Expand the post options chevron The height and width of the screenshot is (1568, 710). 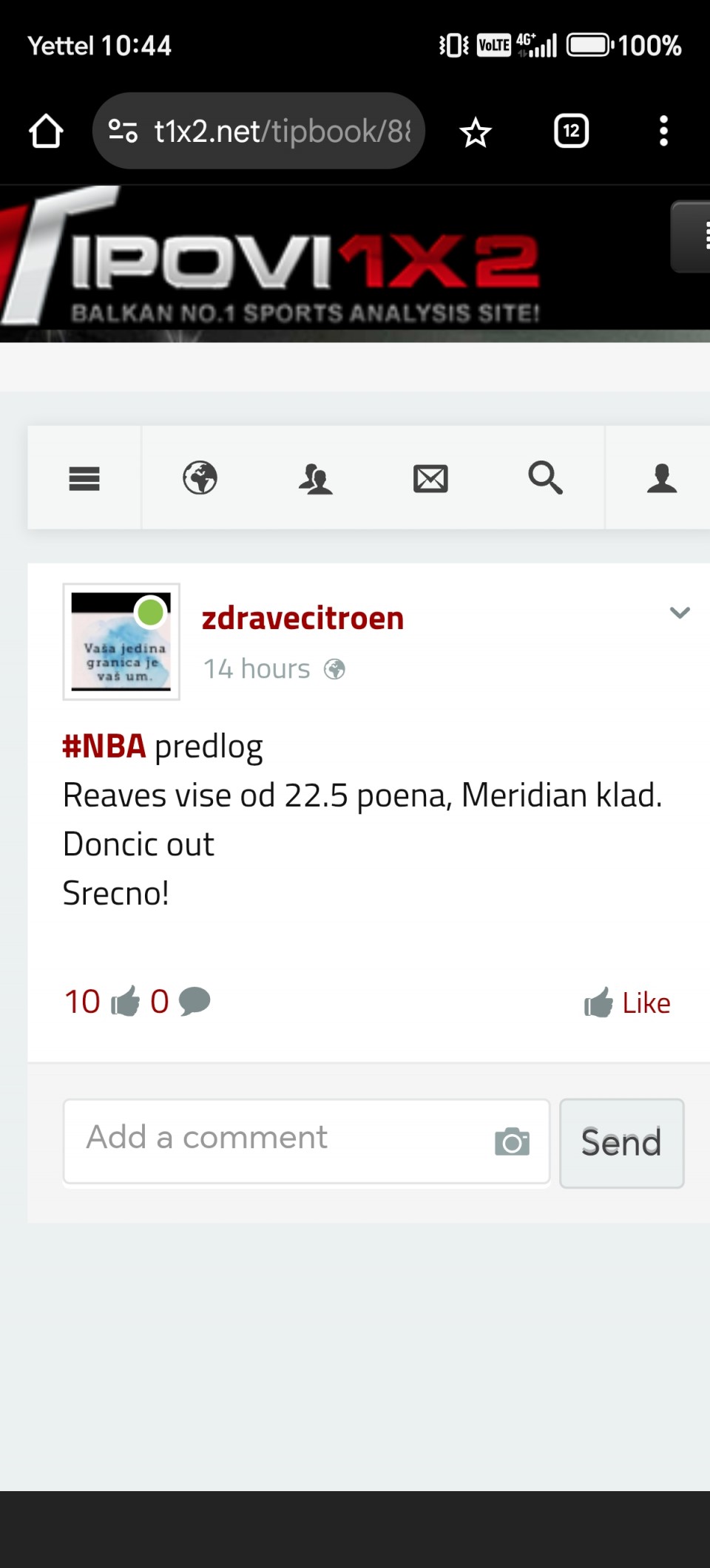click(x=679, y=612)
